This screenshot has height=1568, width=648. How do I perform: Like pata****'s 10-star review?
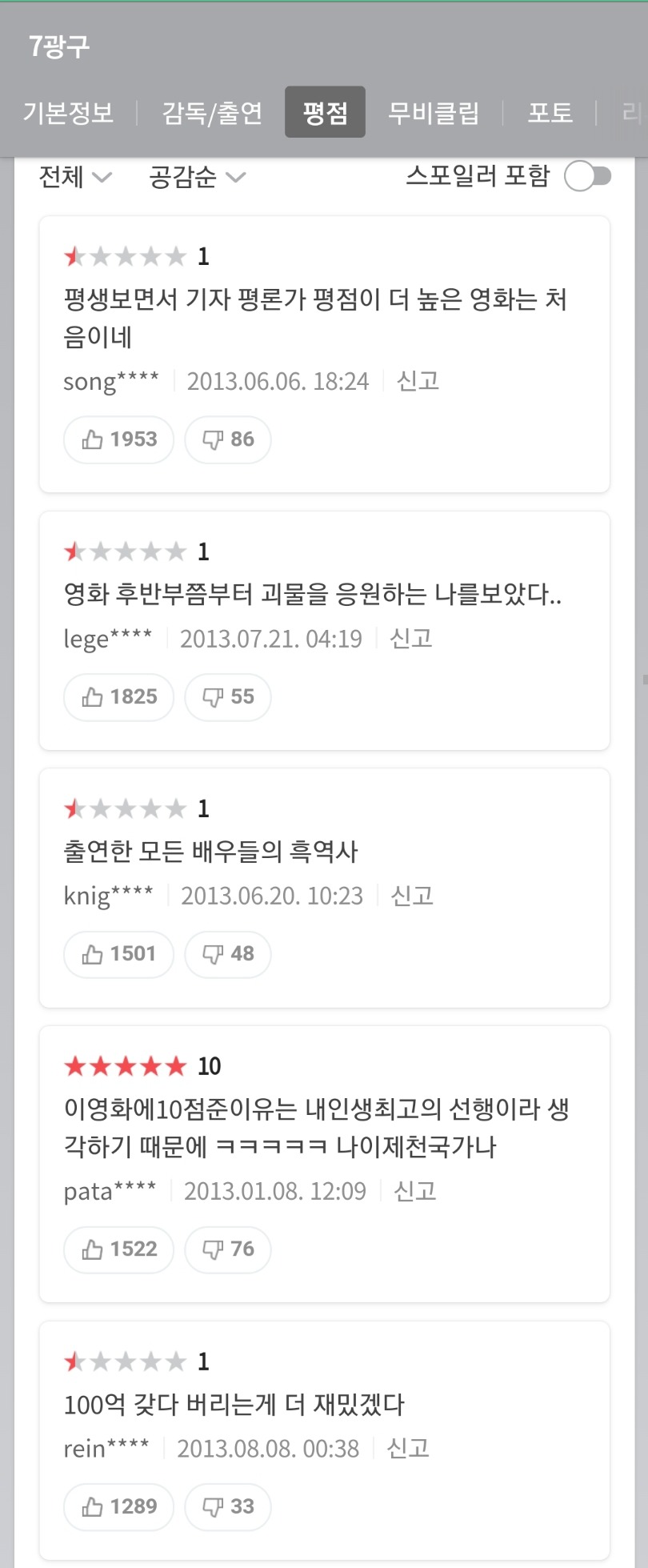(x=118, y=1249)
